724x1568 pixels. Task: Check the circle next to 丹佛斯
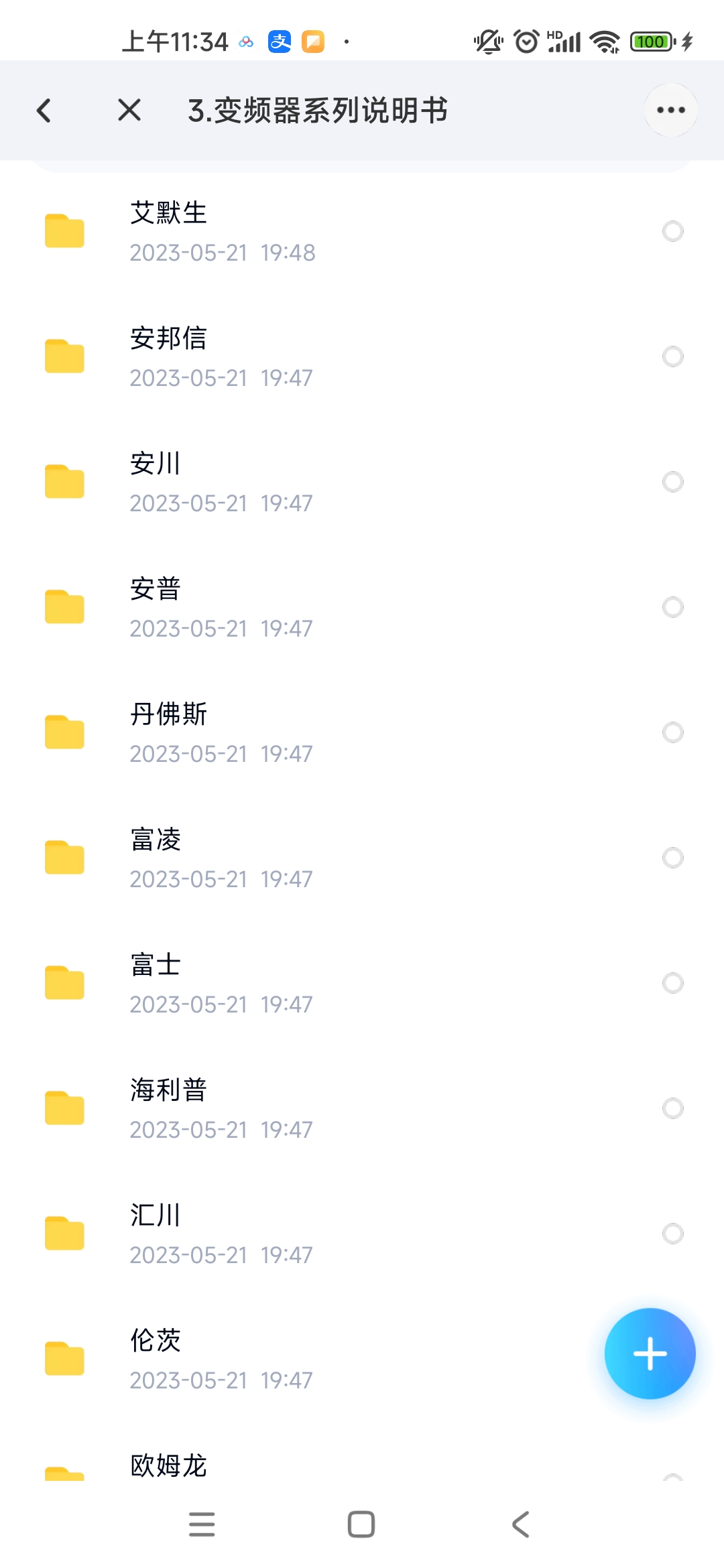click(672, 732)
